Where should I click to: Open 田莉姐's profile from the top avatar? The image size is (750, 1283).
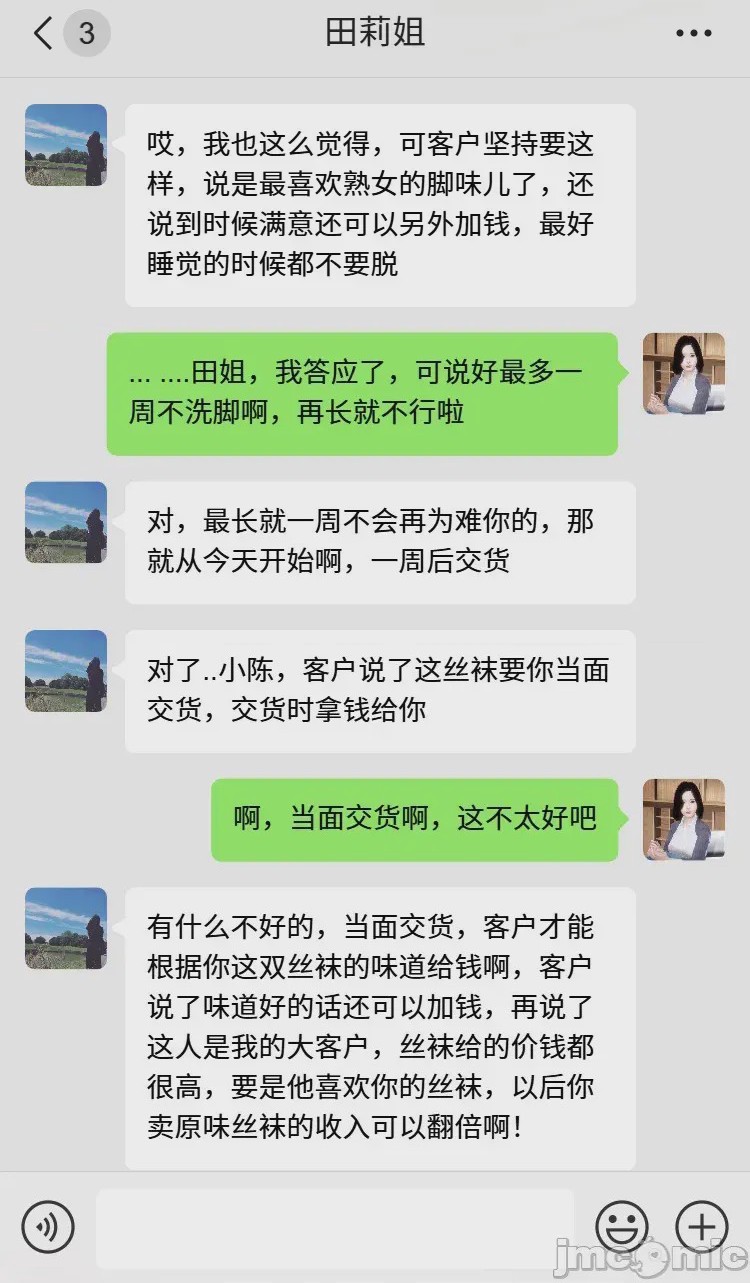pyautogui.click(x=66, y=145)
